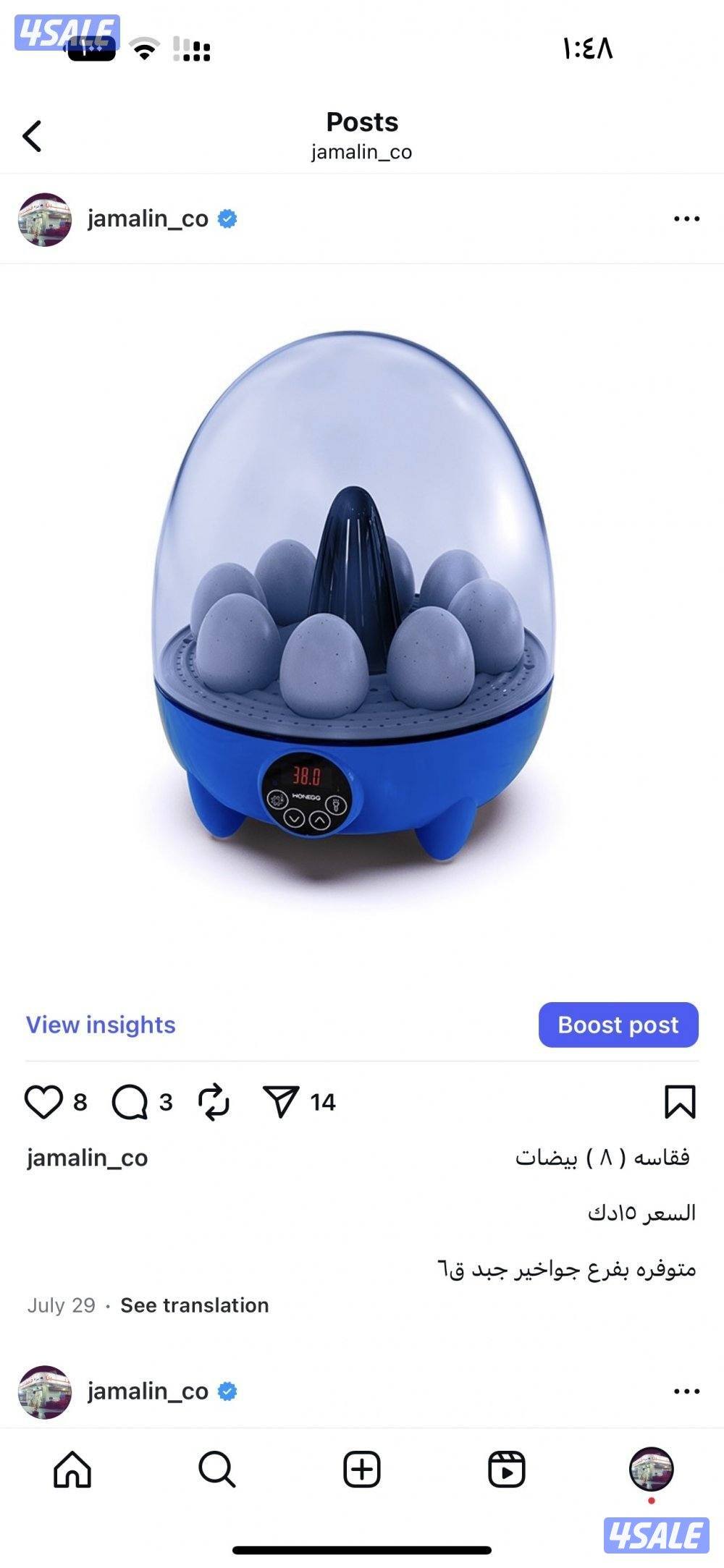Switch to the Reels tab
Screen dimensions: 724x1568
[506, 1470]
